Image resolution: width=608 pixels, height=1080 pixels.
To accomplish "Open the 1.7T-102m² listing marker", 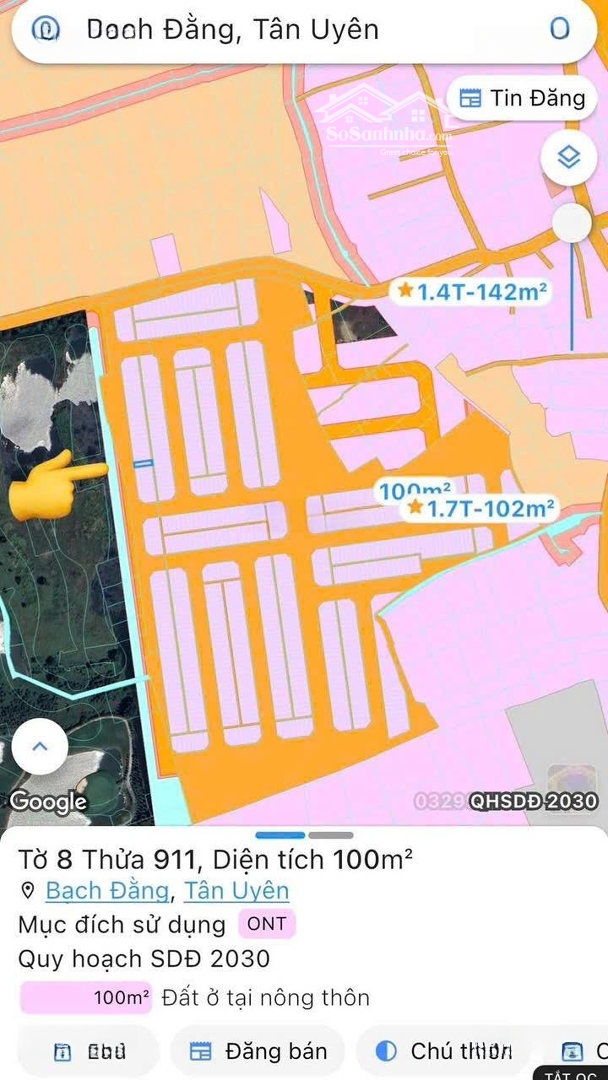I will (x=480, y=508).
